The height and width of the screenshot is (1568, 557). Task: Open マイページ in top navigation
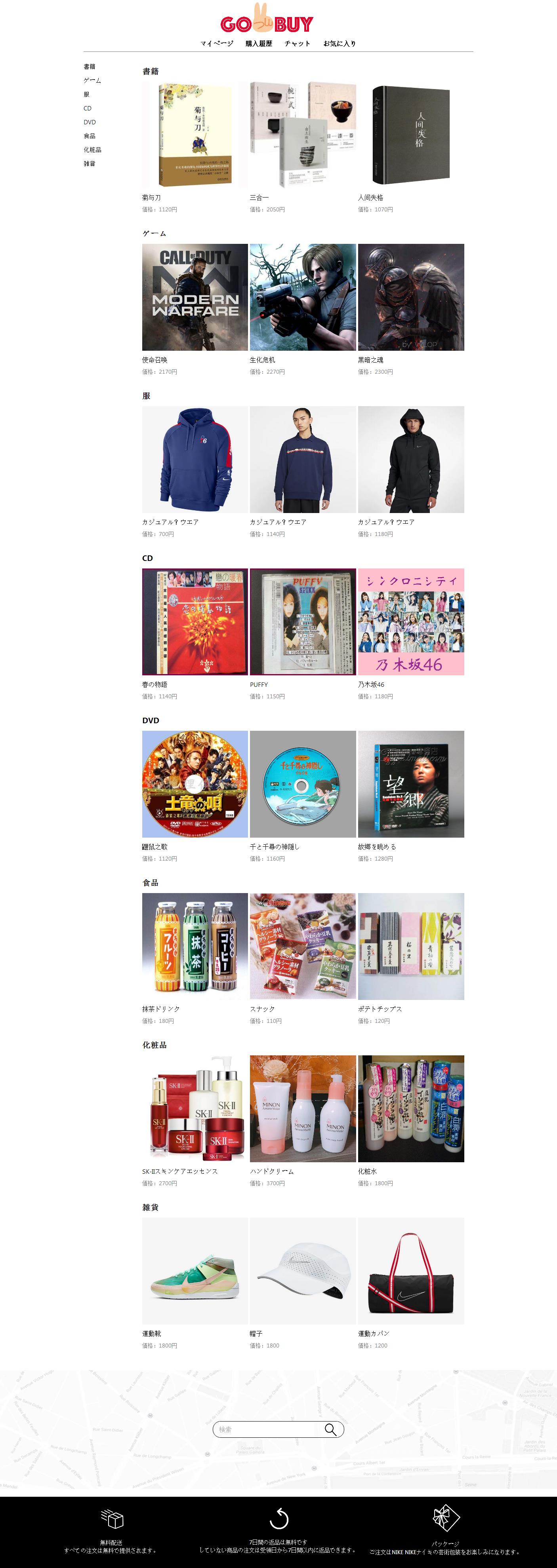click(x=217, y=43)
